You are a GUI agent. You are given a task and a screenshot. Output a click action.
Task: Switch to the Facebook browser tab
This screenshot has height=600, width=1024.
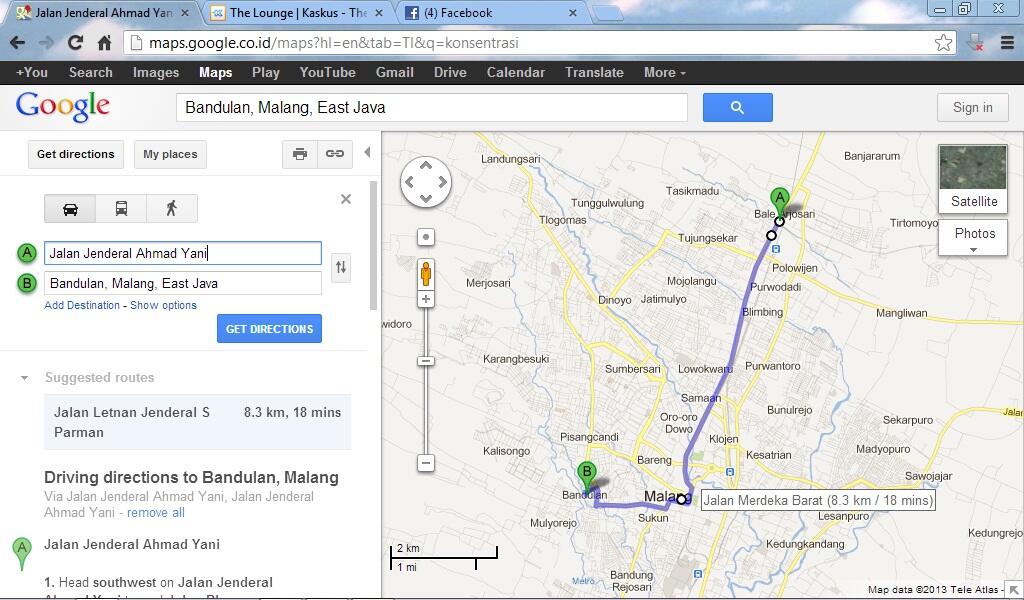(x=490, y=13)
